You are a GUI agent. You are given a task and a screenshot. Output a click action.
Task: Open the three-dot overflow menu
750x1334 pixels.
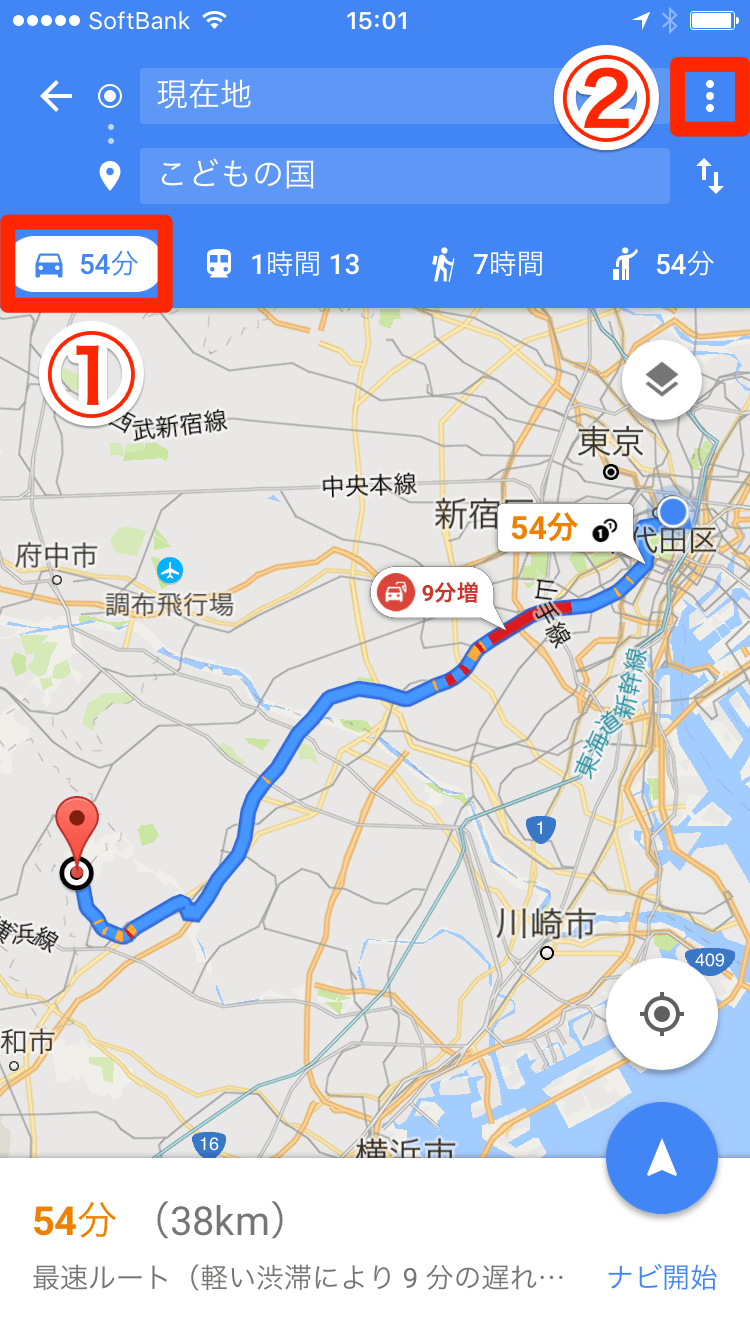pyautogui.click(x=709, y=97)
